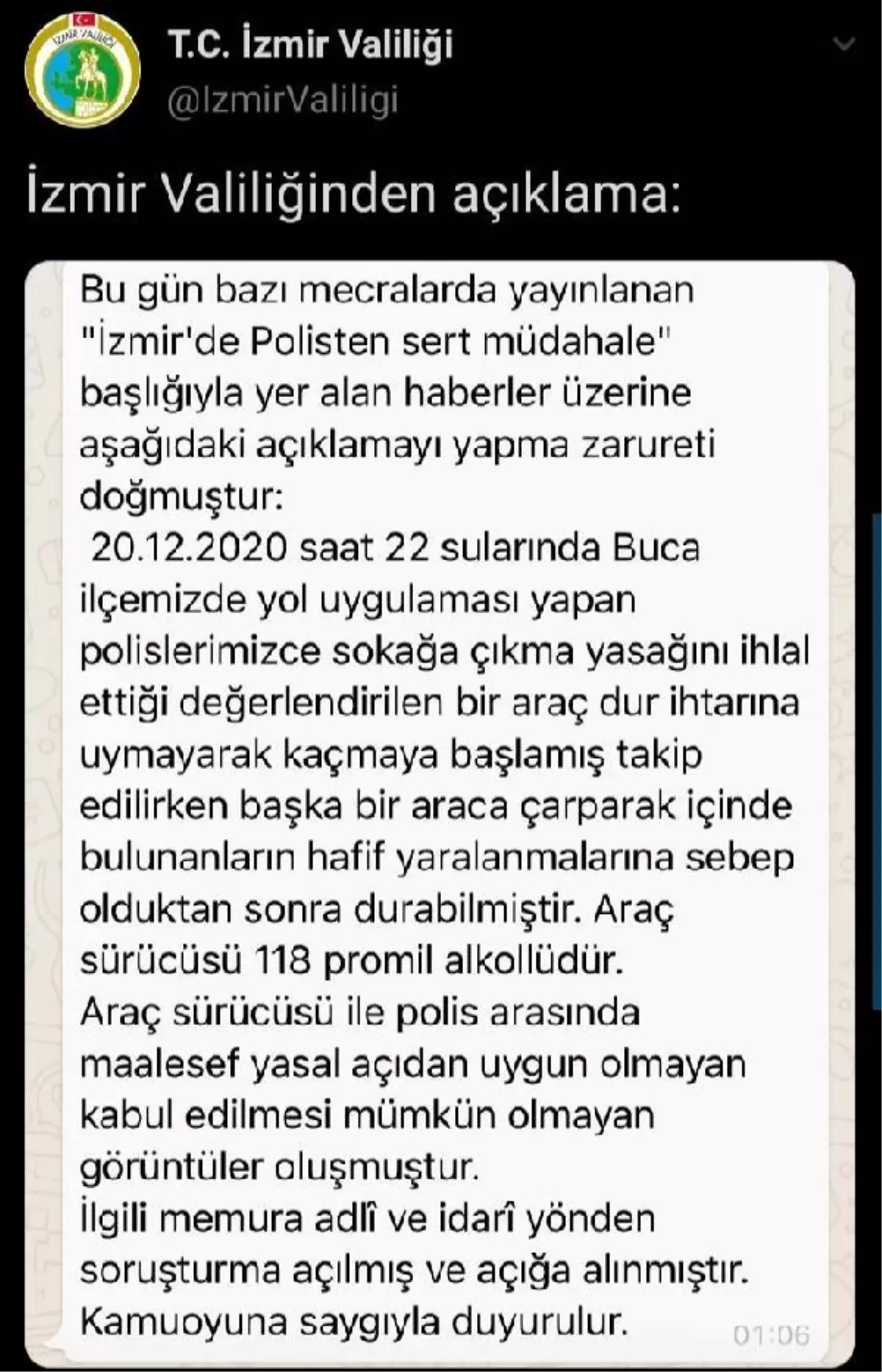Image resolution: width=882 pixels, height=1372 pixels.
Task: Open the tweet options chevron menu
Action: 843,44
